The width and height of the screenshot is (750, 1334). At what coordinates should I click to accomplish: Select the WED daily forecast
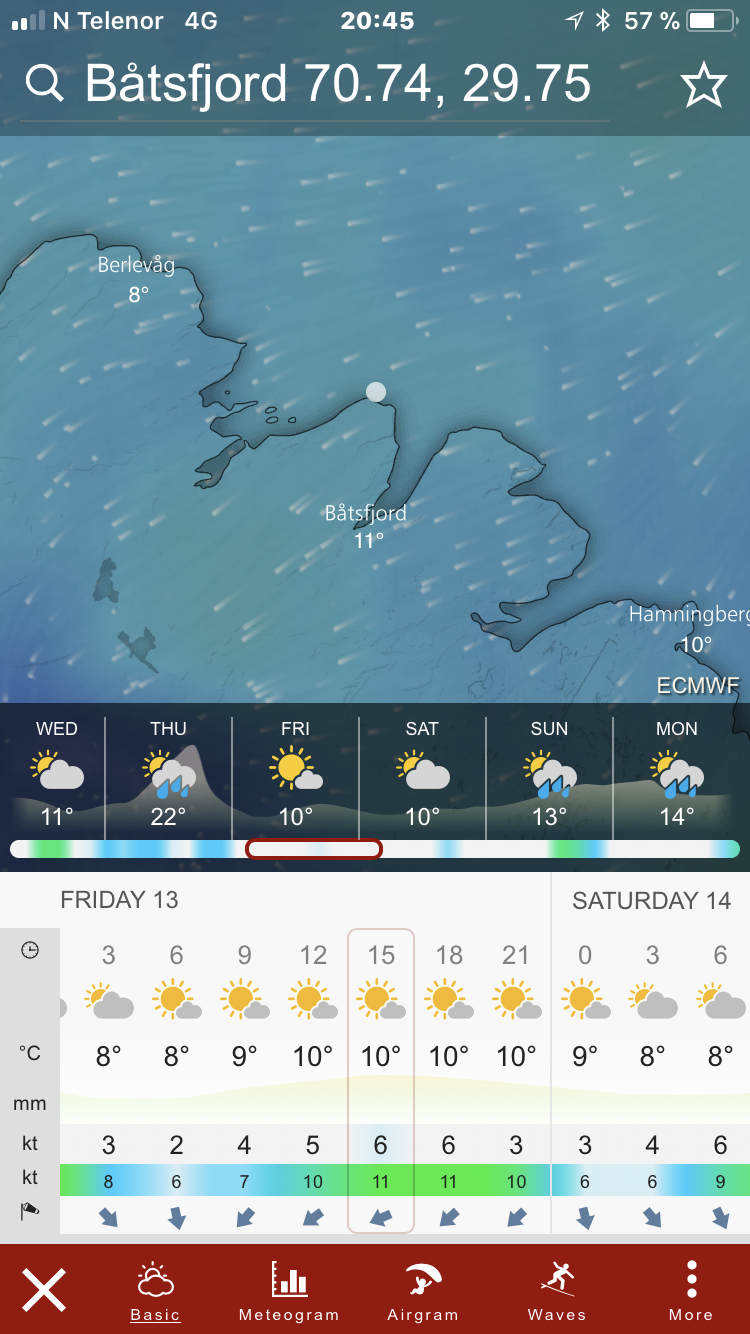57,775
